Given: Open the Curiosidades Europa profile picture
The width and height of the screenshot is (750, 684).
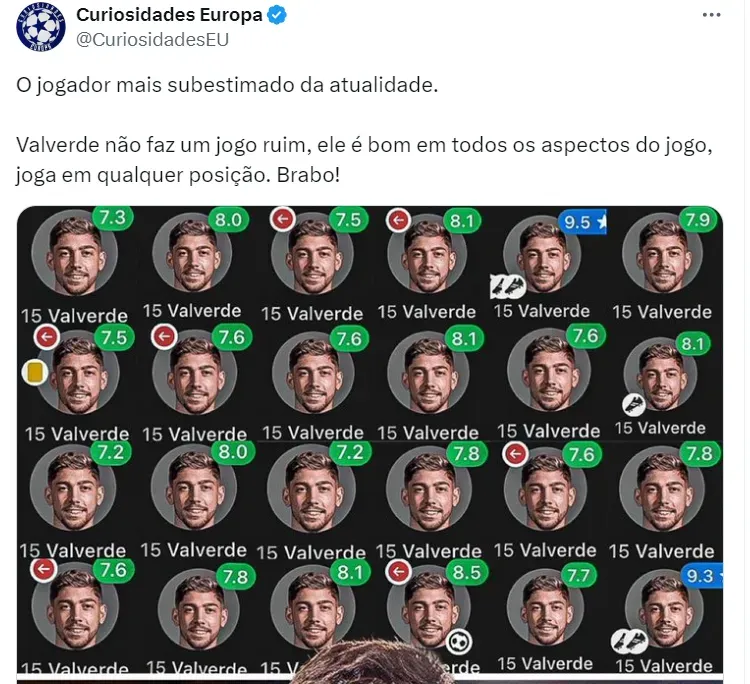Looking at the screenshot, I should 41,27.
